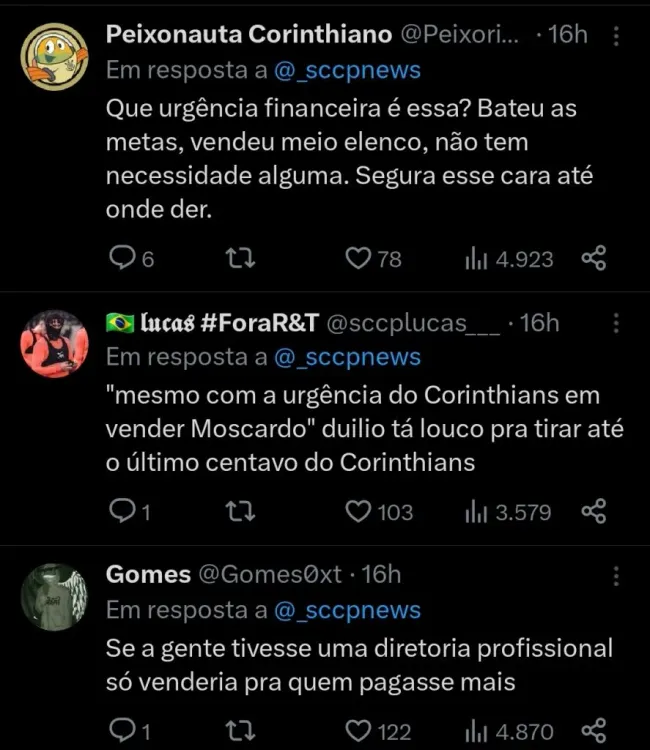Like the tweet by Gomes
This screenshot has width=650, height=750.
(358, 731)
